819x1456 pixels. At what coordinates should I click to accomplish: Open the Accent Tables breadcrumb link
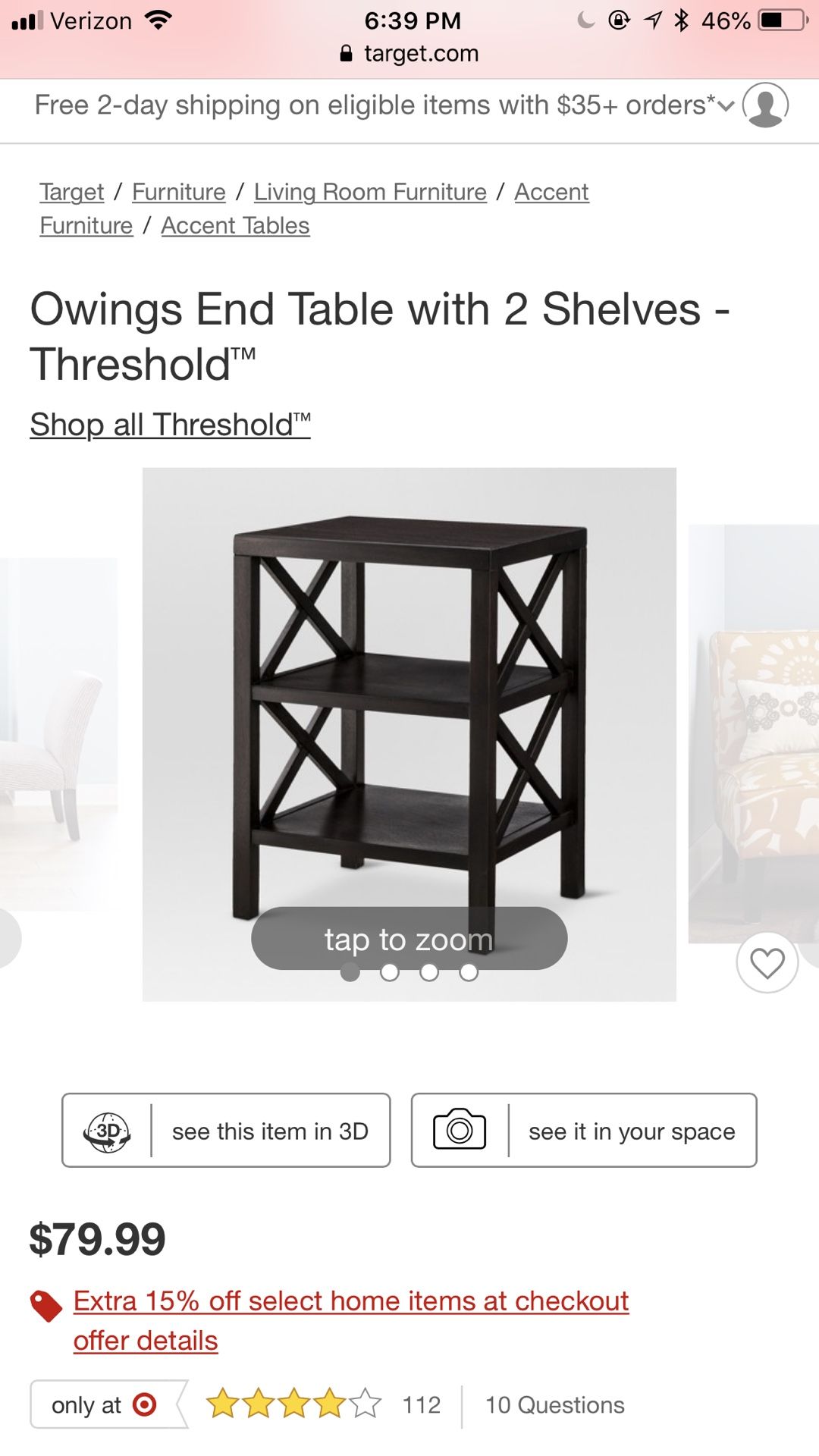235,225
